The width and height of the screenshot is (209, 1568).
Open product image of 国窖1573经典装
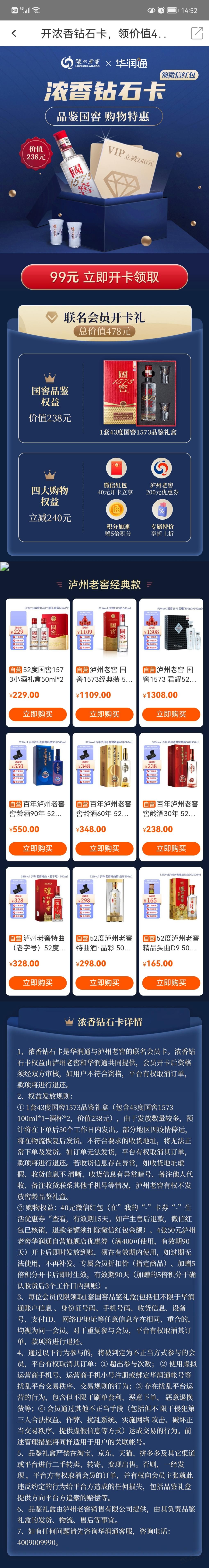(x=104, y=632)
